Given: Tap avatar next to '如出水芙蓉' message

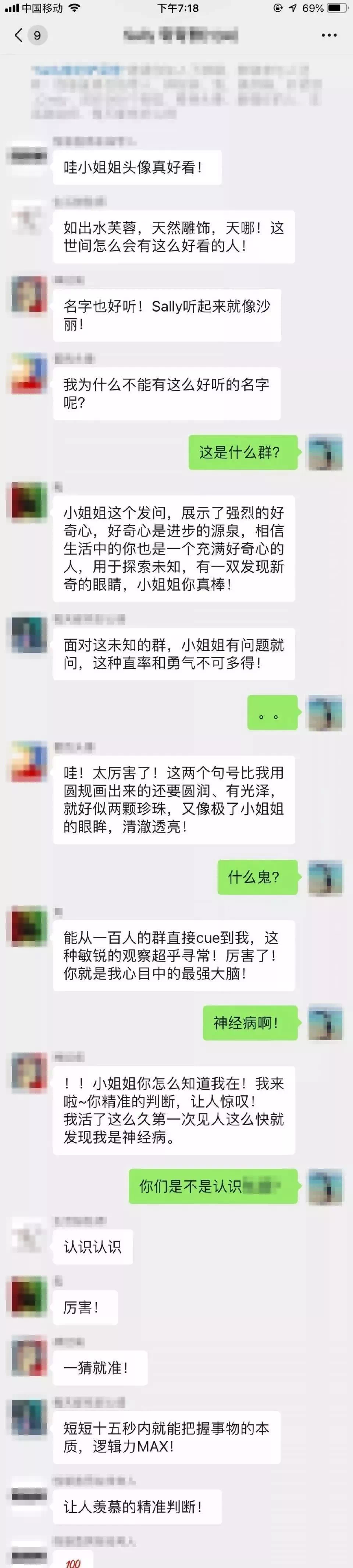Looking at the screenshot, I should pos(29,216).
